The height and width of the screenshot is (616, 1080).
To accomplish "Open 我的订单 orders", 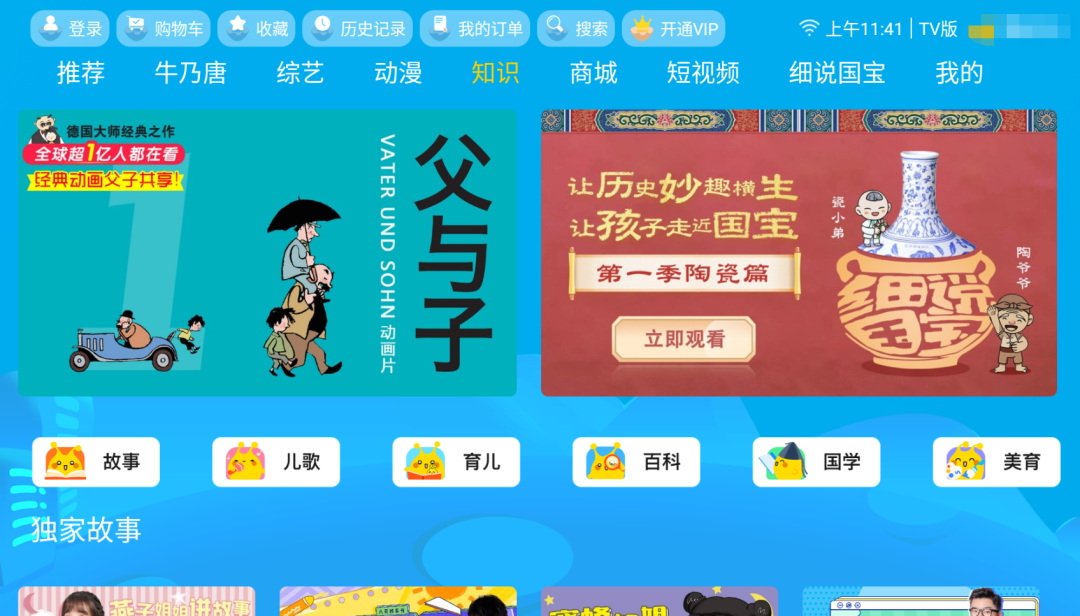I will (x=474, y=29).
